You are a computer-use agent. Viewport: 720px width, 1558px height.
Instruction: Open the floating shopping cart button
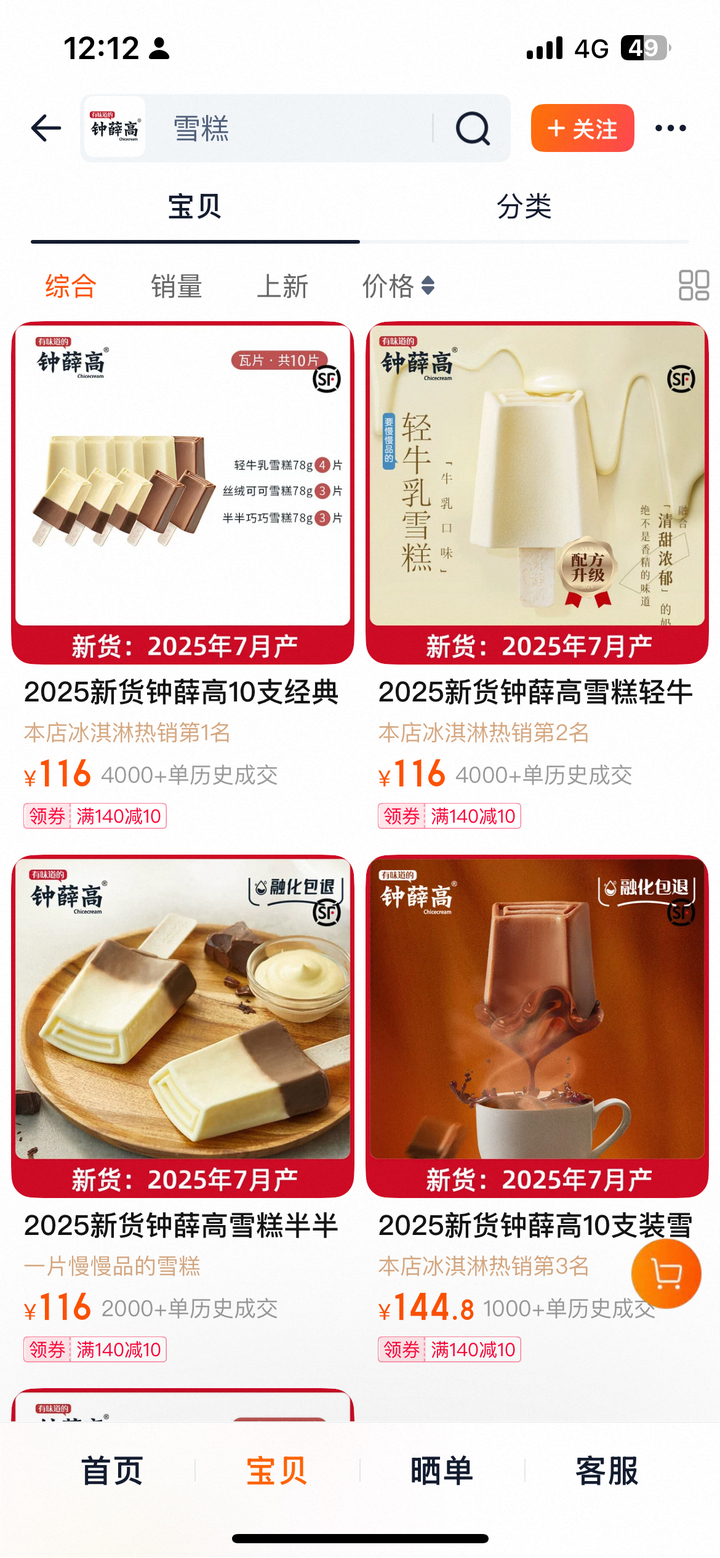pyautogui.click(x=666, y=1274)
